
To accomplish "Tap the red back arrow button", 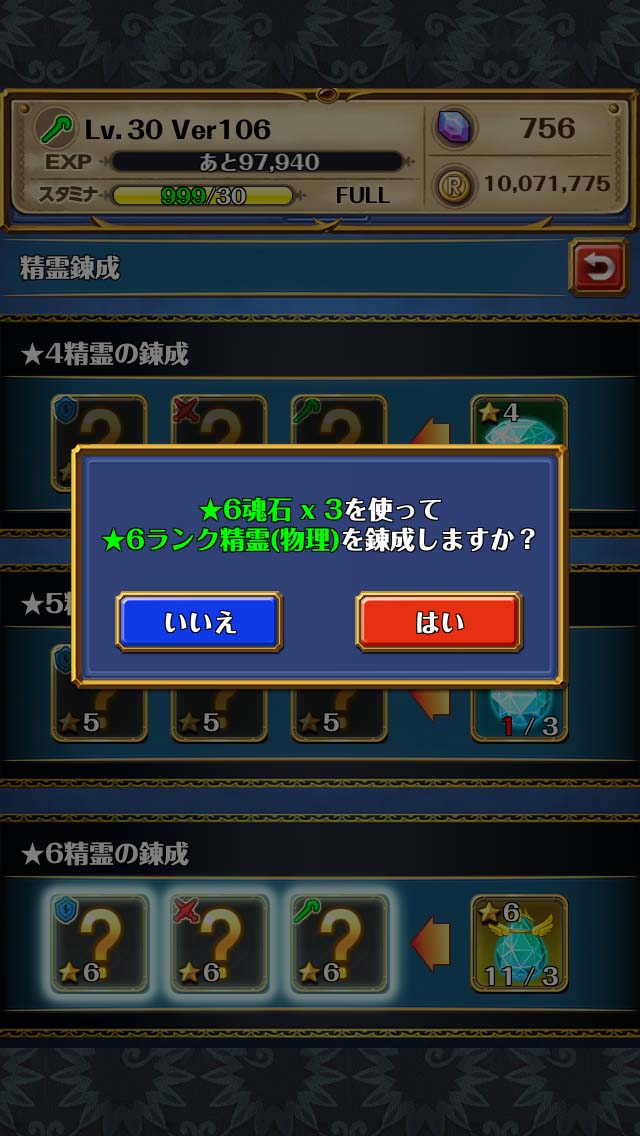I will 597,267.
